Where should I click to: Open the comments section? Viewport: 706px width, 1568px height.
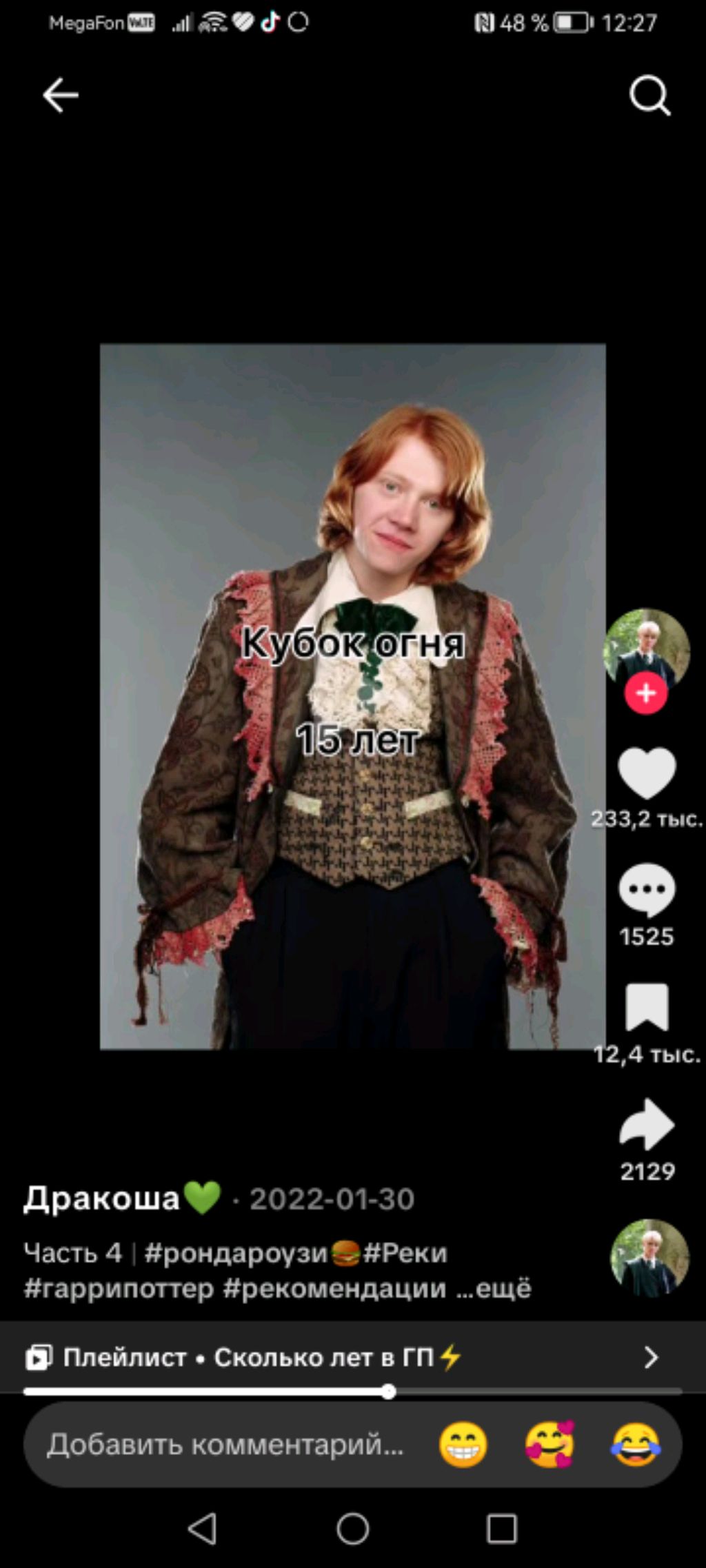point(647,890)
